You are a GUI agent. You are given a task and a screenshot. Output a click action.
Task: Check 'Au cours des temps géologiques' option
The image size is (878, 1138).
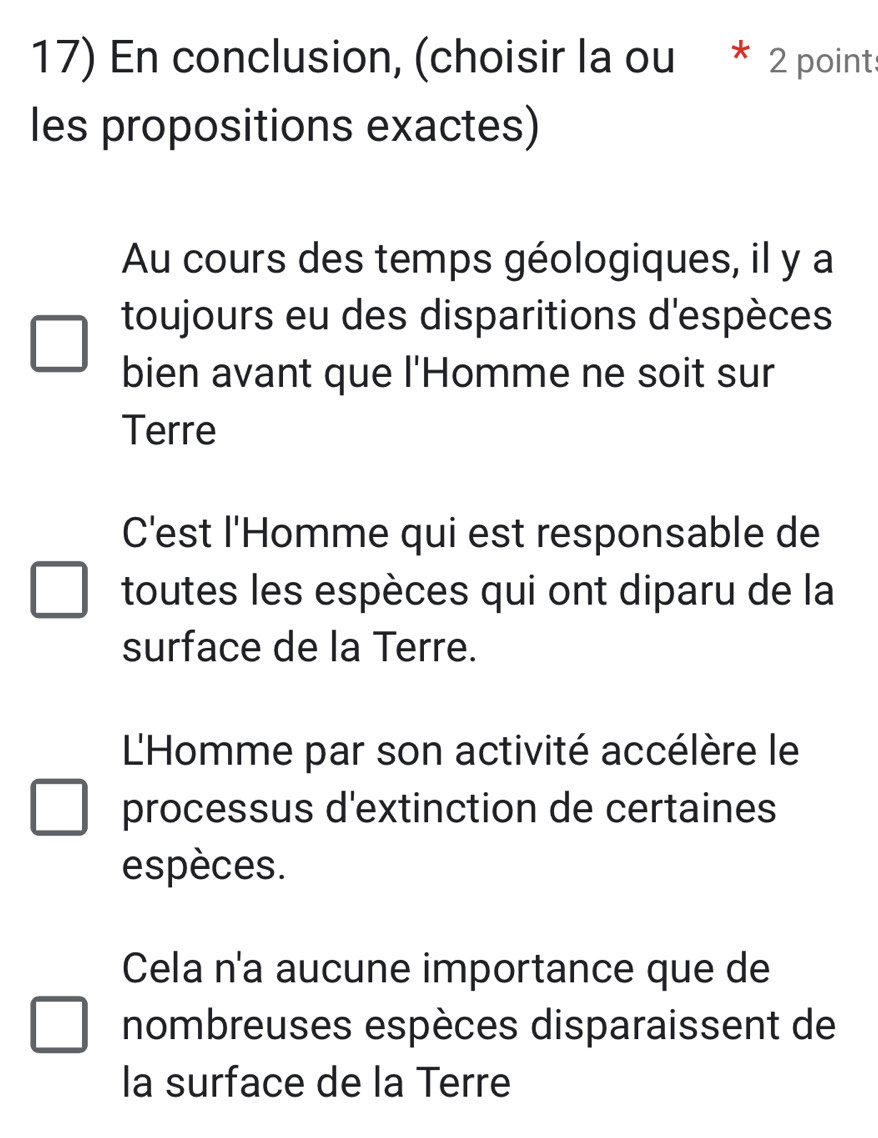[x=58, y=345]
